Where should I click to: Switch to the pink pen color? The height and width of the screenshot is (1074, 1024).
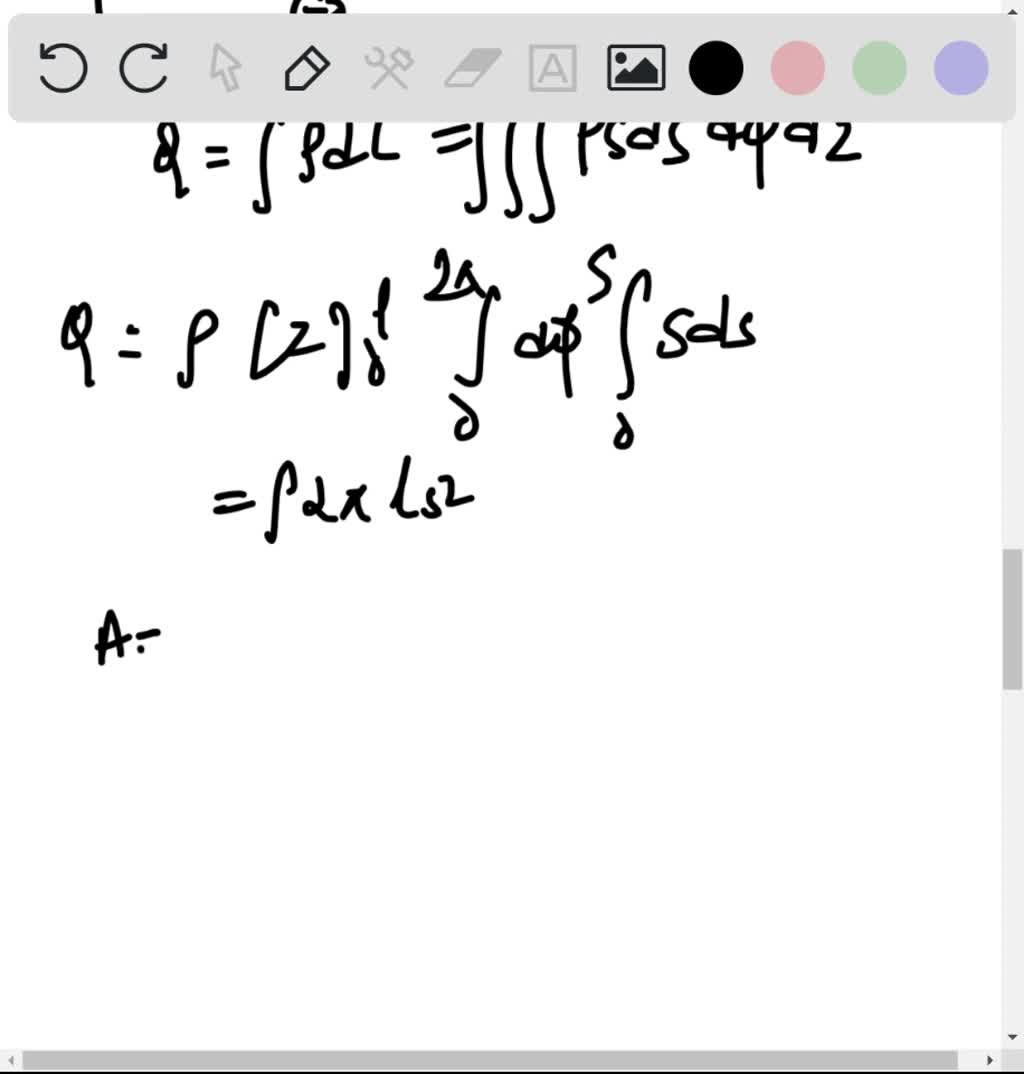[798, 69]
